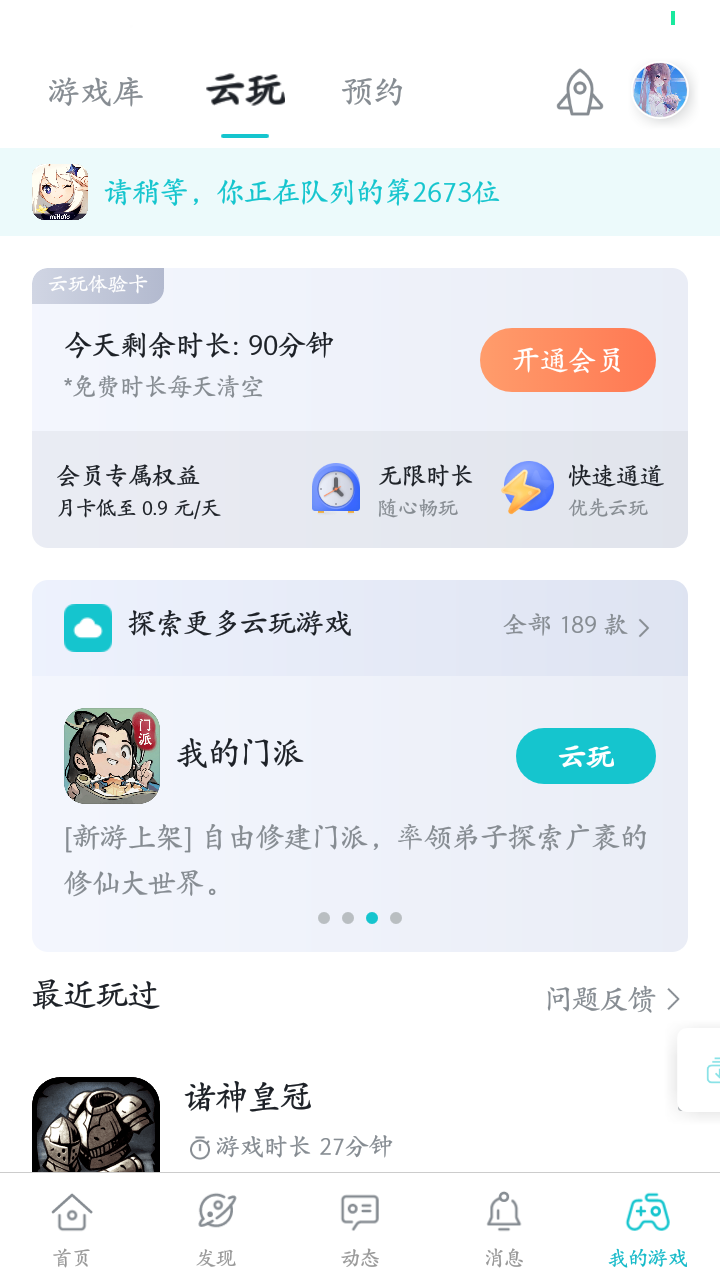Open the queue status banner

point(360,192)
